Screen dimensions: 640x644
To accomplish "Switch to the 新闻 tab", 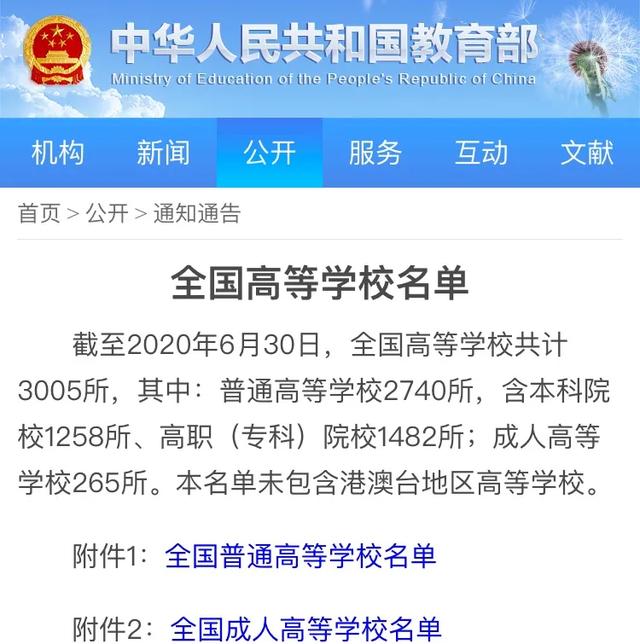I will click(x=163, y=153).
